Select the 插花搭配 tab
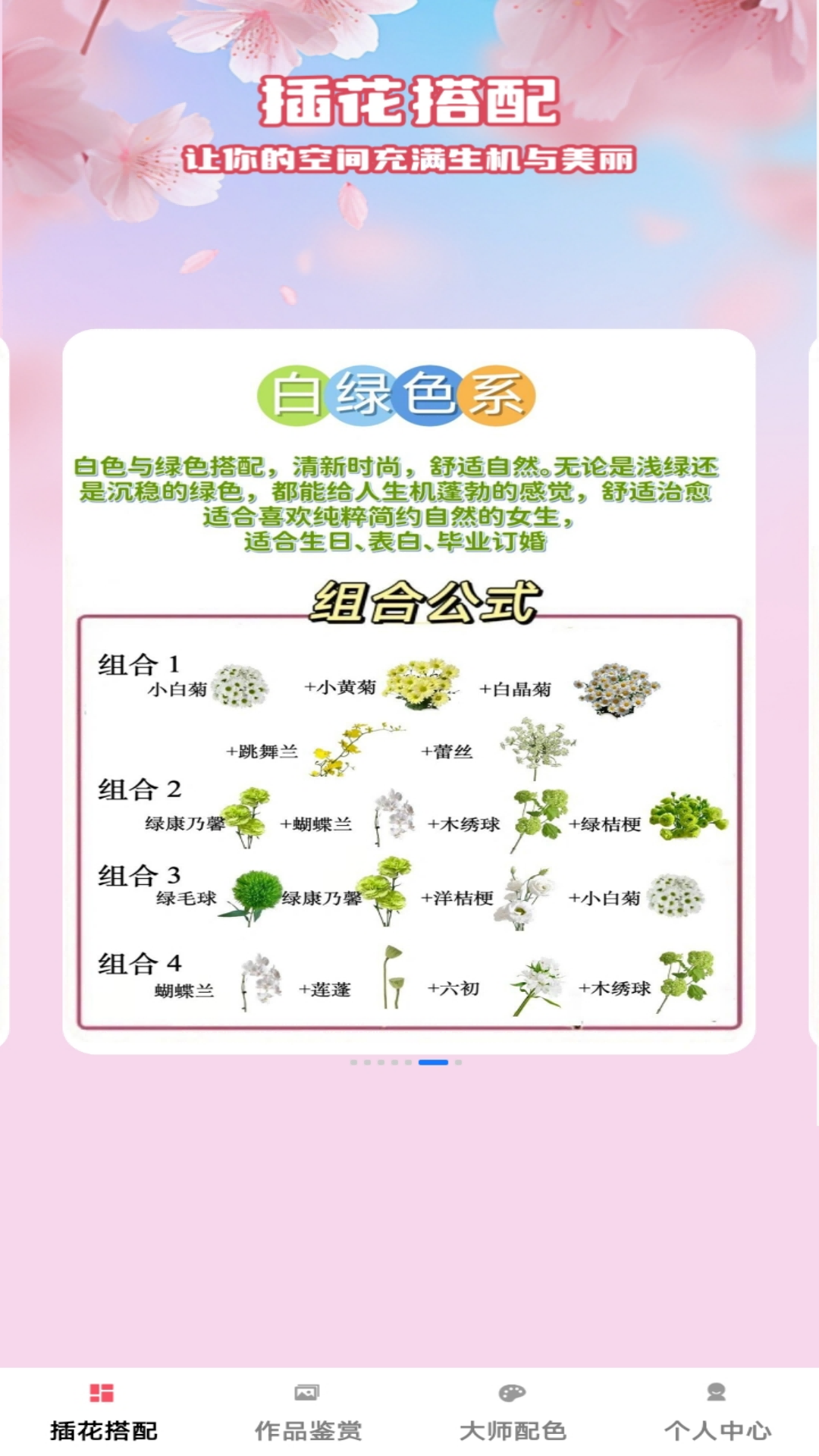This screenshot has height=1456, width=819. (x=102, y=1413)
